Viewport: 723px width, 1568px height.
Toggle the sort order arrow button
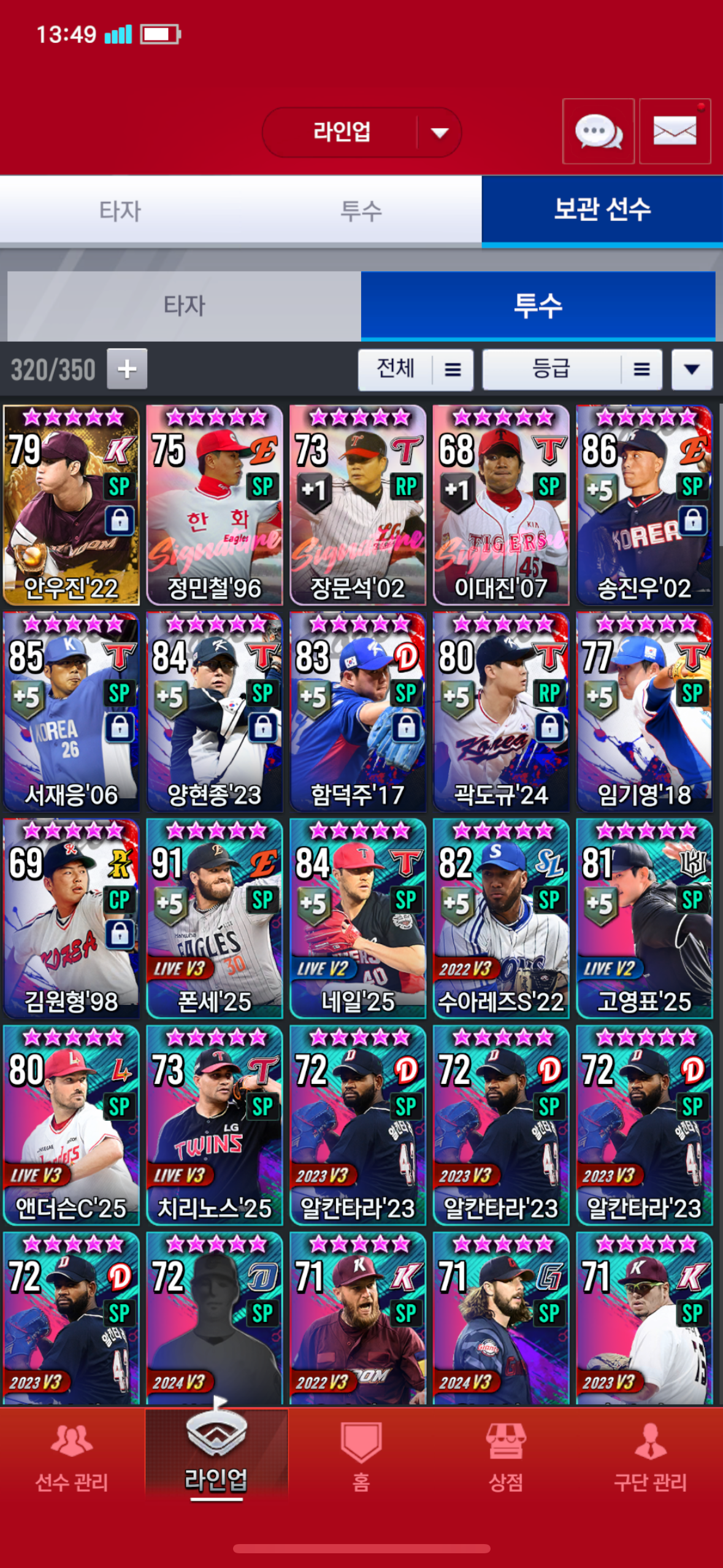pos(691,369)
